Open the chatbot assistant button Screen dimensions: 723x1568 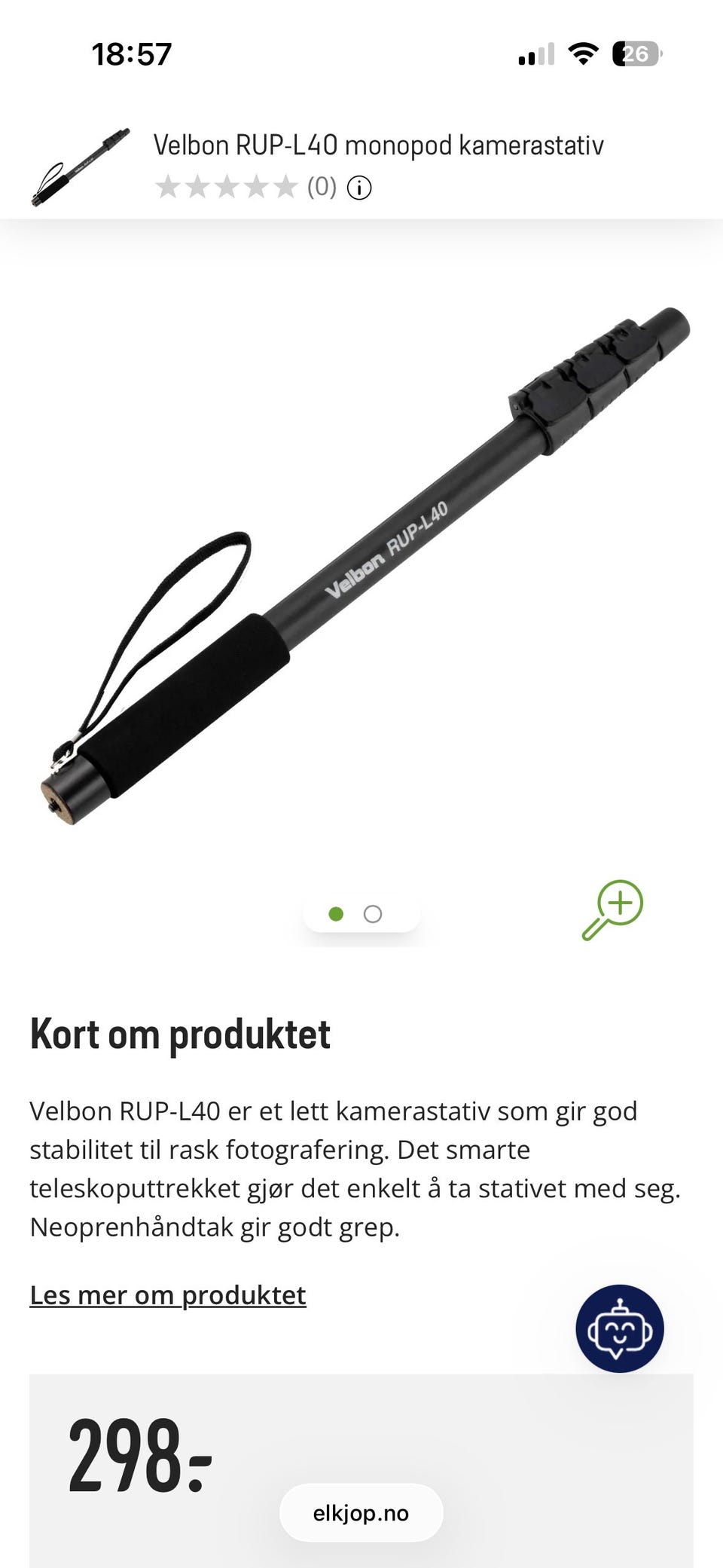tap(620, 1328)
